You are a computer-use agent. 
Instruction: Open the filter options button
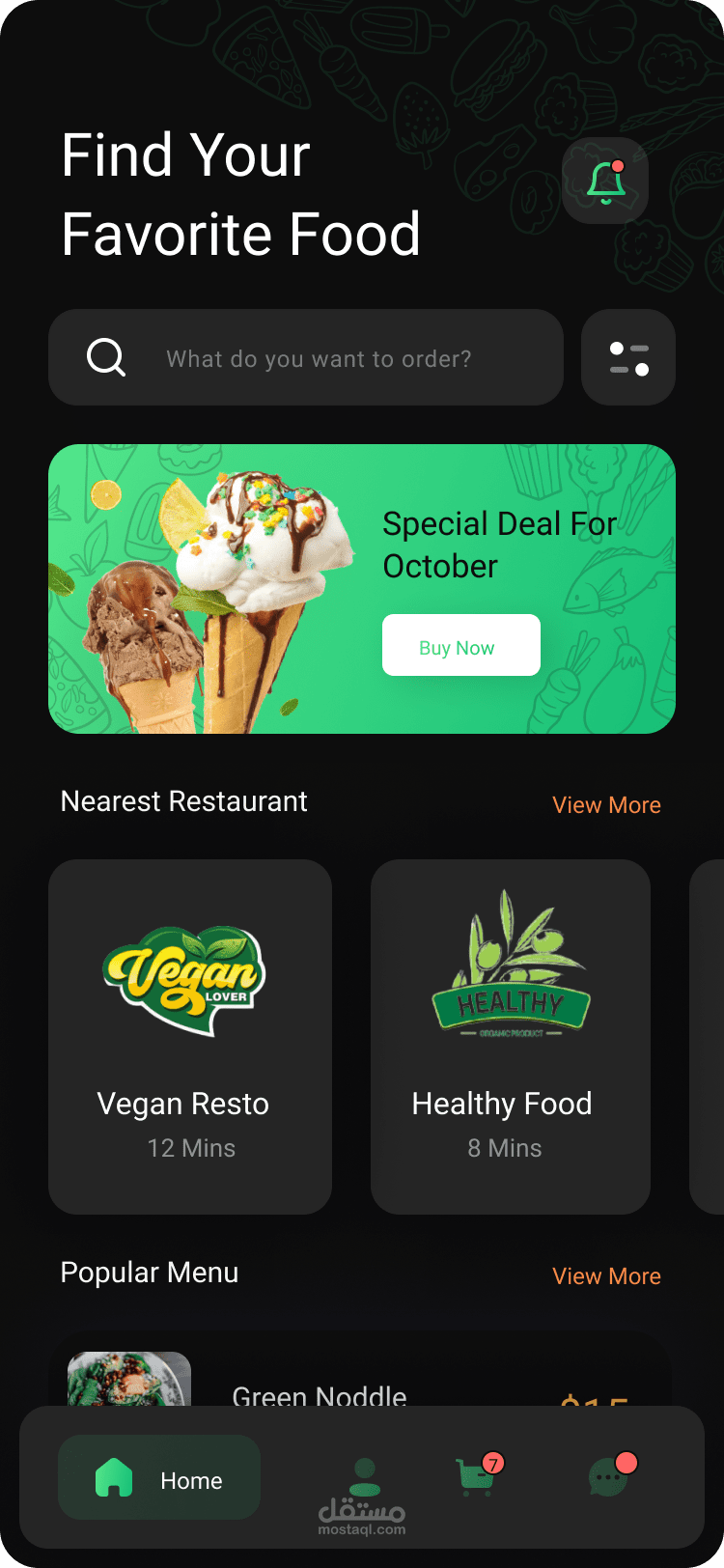[x=628, y=358]
